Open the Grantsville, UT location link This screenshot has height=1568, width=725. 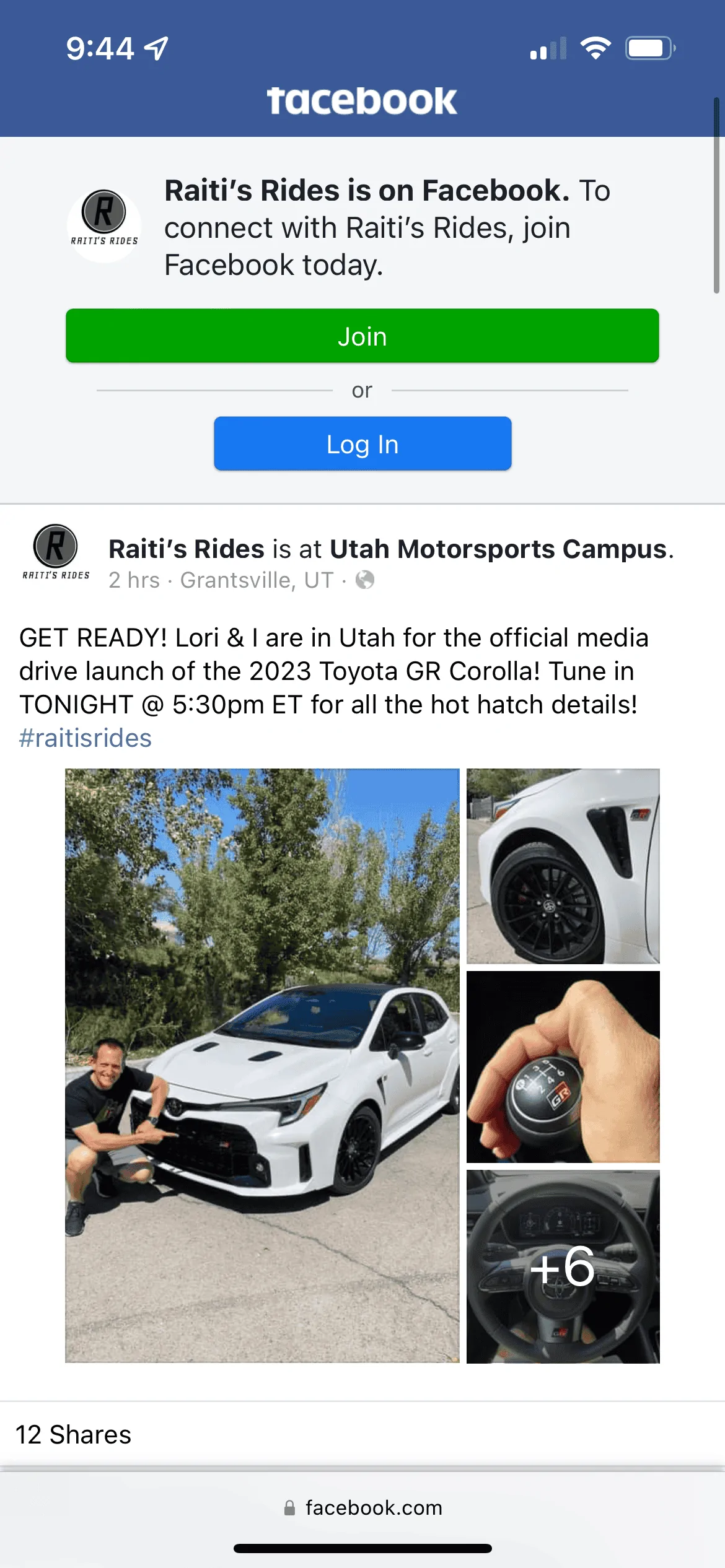point(257,580)
